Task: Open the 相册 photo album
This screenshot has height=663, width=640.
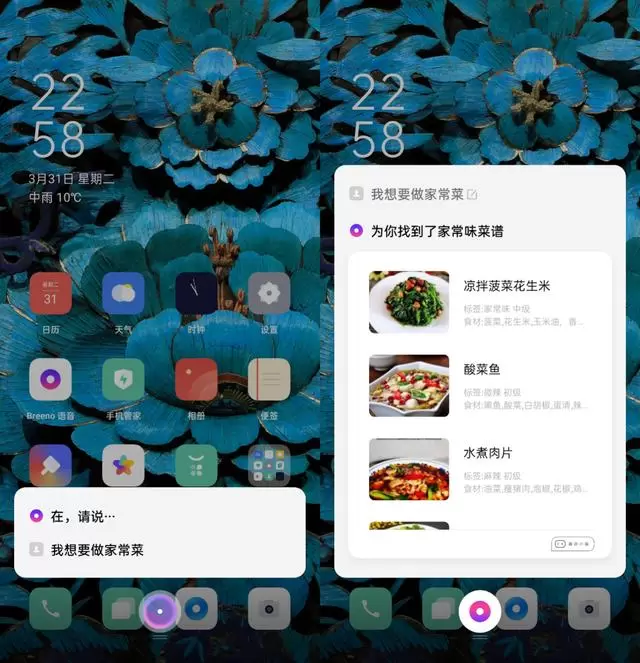Action: pos(196,379)
